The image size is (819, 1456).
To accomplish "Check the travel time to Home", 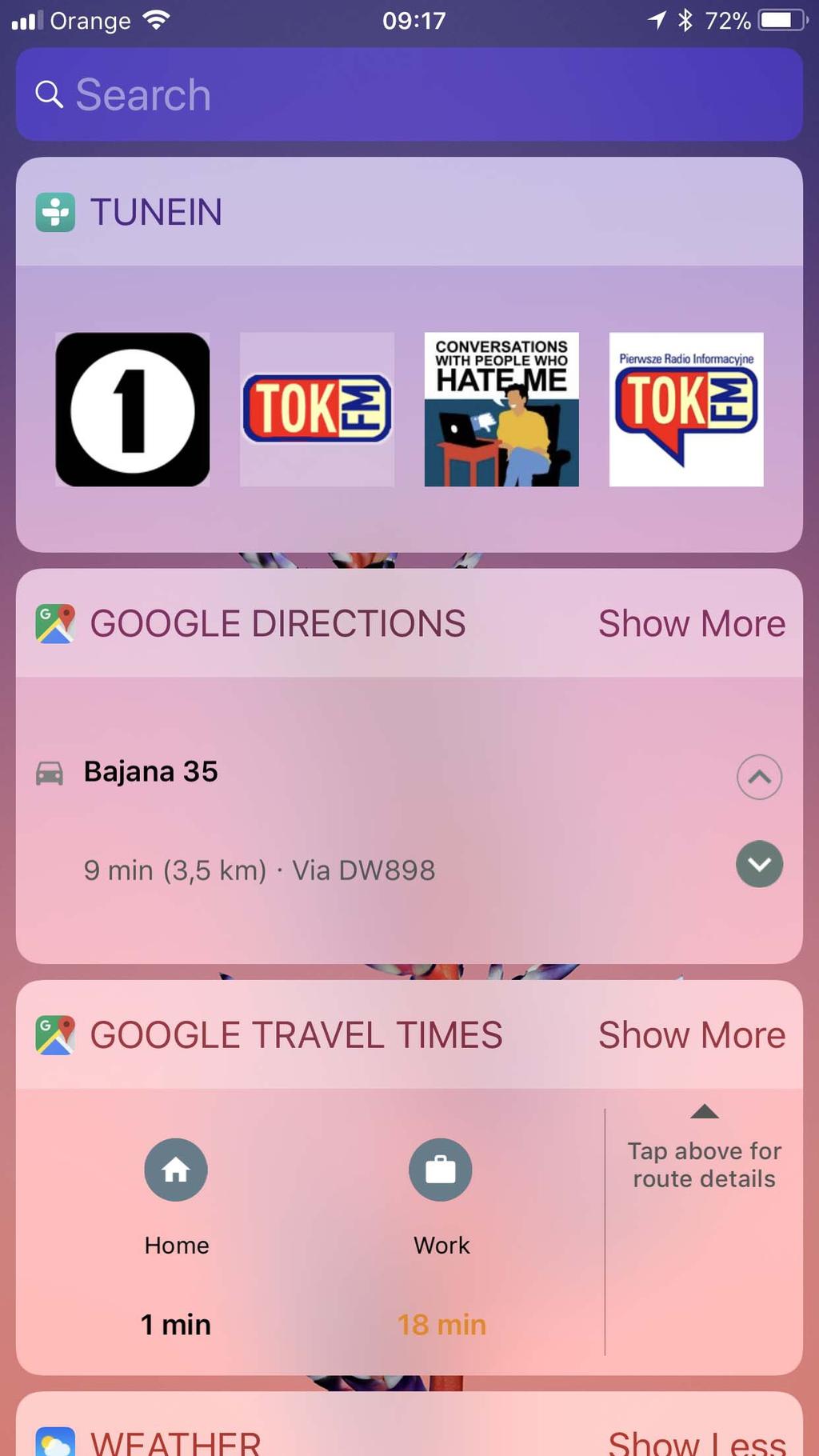I will [x=176, y=1170].
